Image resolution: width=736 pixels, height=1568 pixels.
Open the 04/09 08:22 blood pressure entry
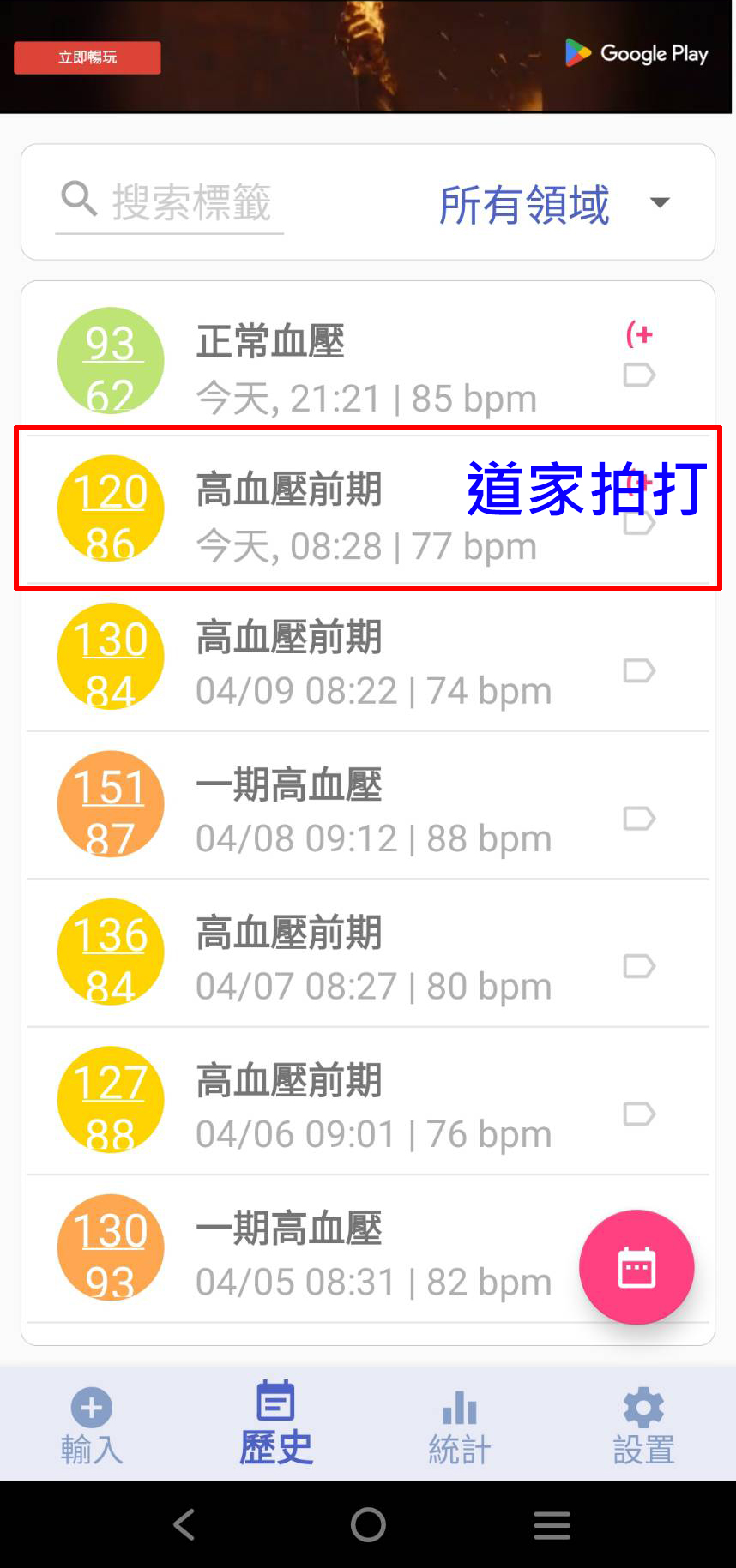click(x=373, y=664)
